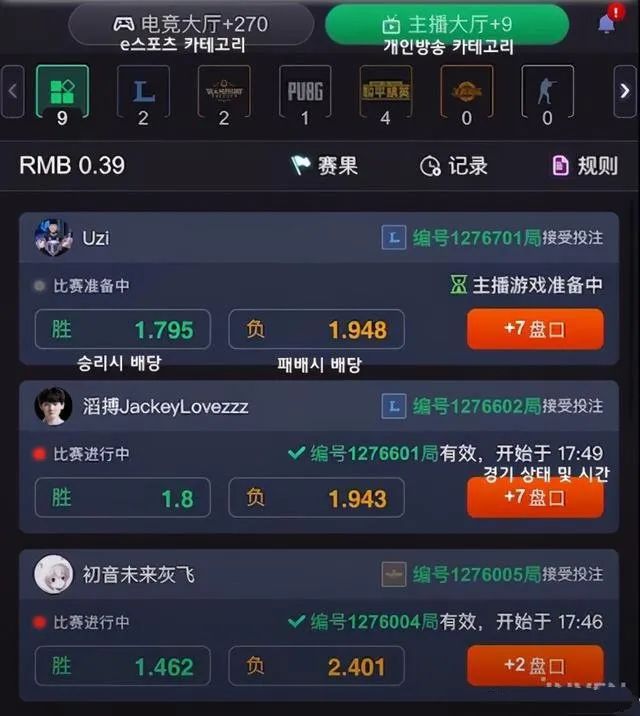Open 规则 rules page
This screenshot has height=716, width=640.
point(585,166)
